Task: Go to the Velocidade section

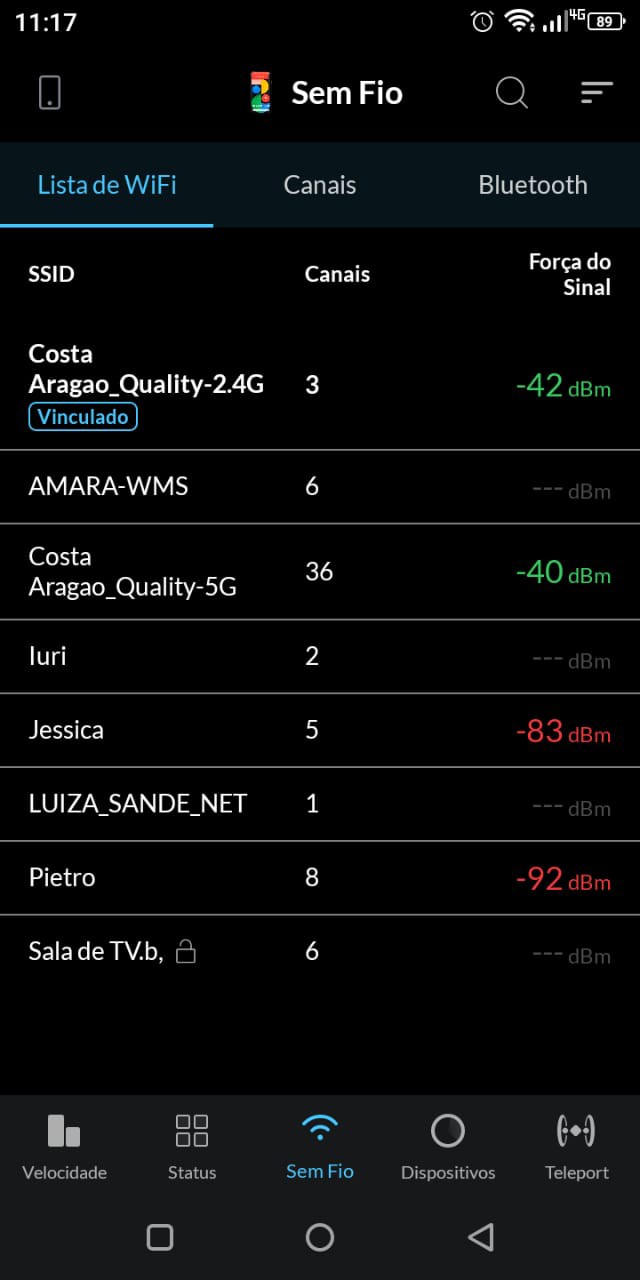Action: point(64,1145)
